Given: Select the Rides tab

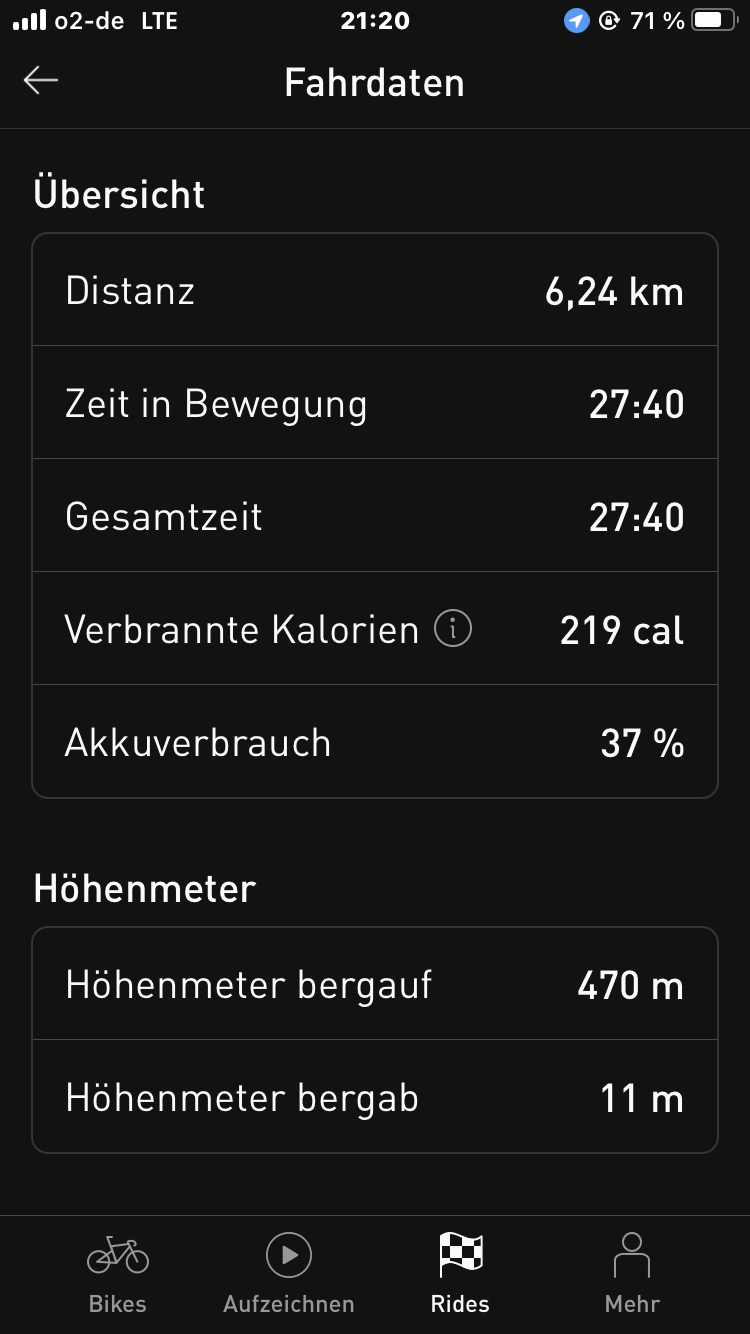Looking at the screenshot, I should click(x=460, y=1274).
